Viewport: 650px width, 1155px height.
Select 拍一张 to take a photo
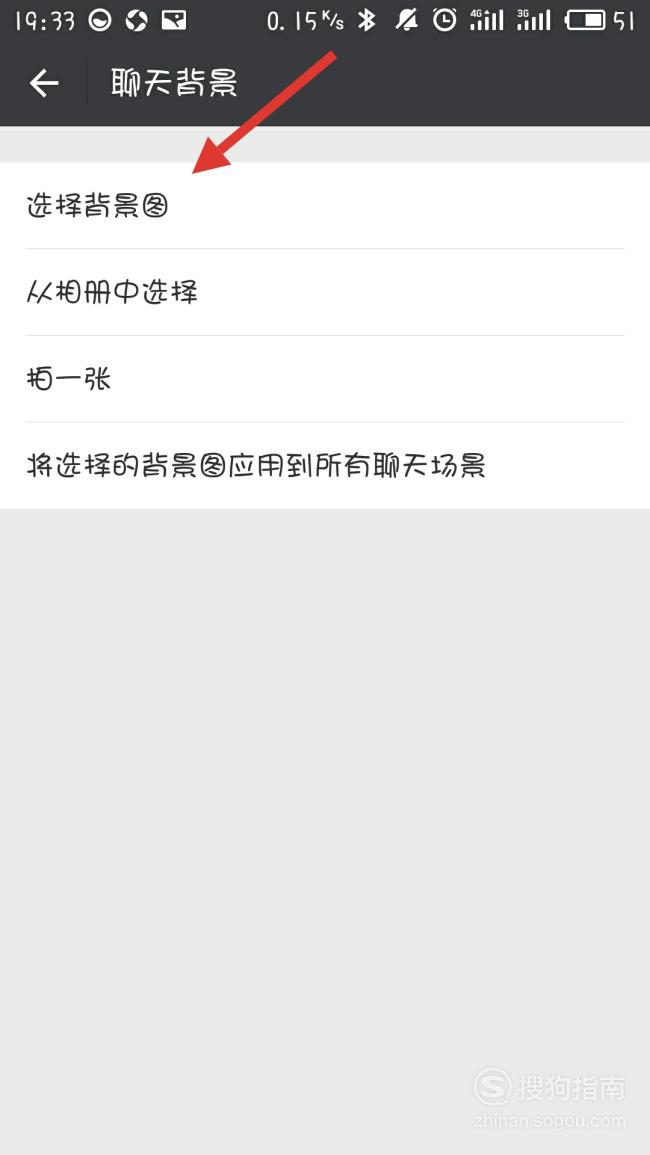(x=325, y=379)
